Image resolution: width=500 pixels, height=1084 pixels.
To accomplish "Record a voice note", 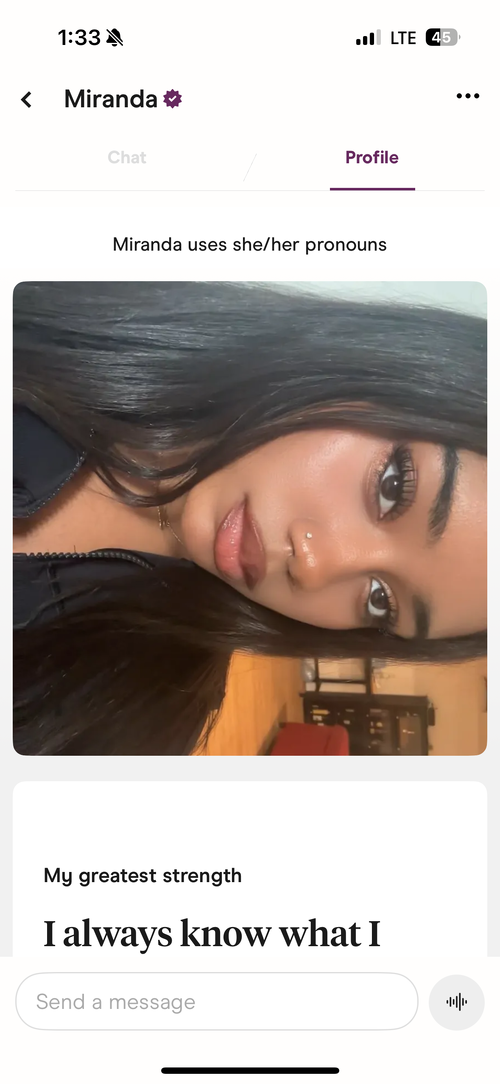I will (x=456, y=1002).
